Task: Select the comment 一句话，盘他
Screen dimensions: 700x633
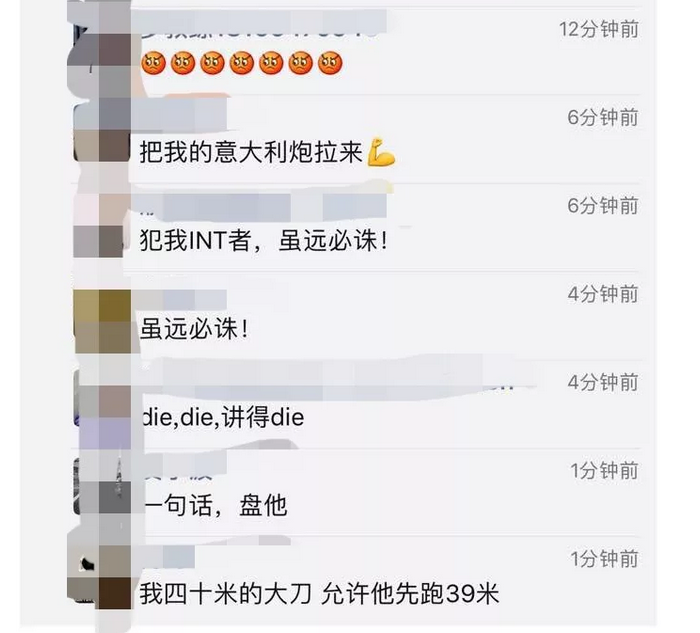Action: tap(214, 505)
